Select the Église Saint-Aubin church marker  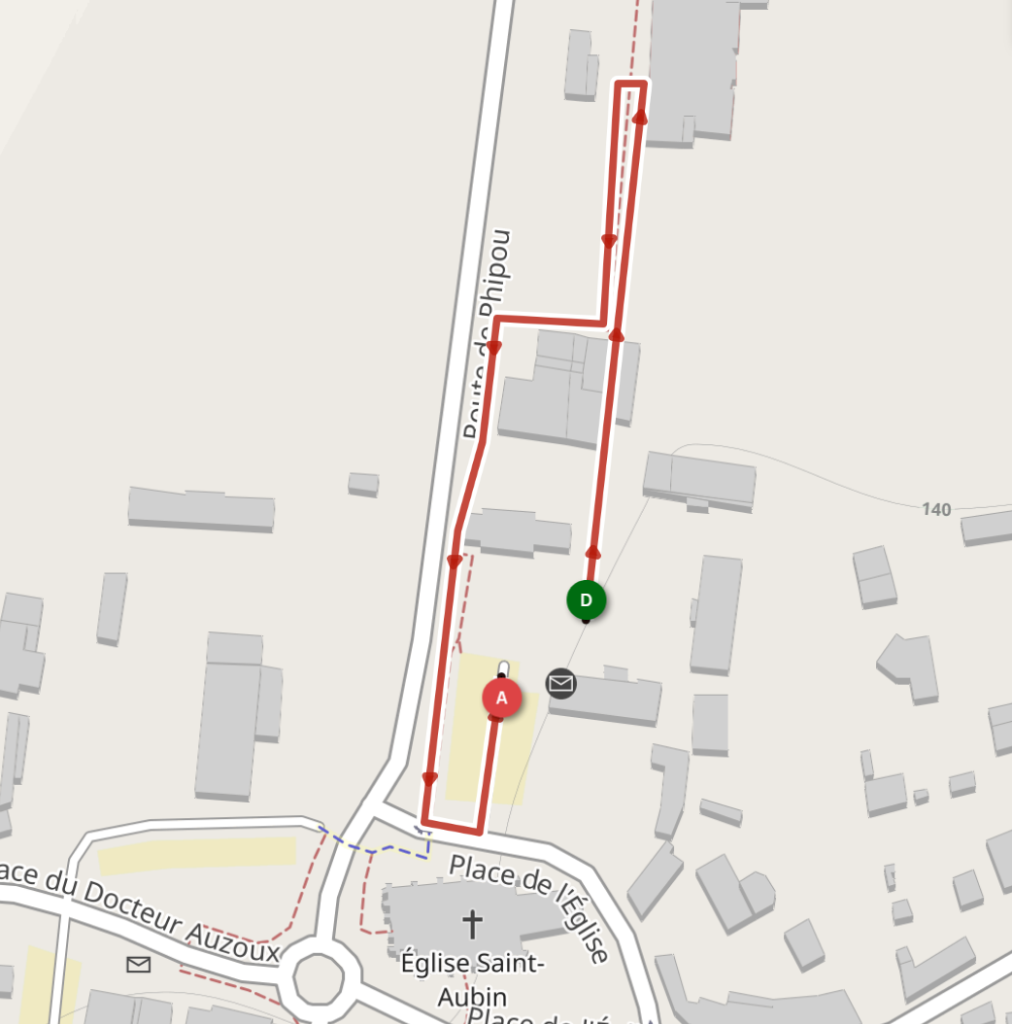pyautogui.click(x=472, y=923)
